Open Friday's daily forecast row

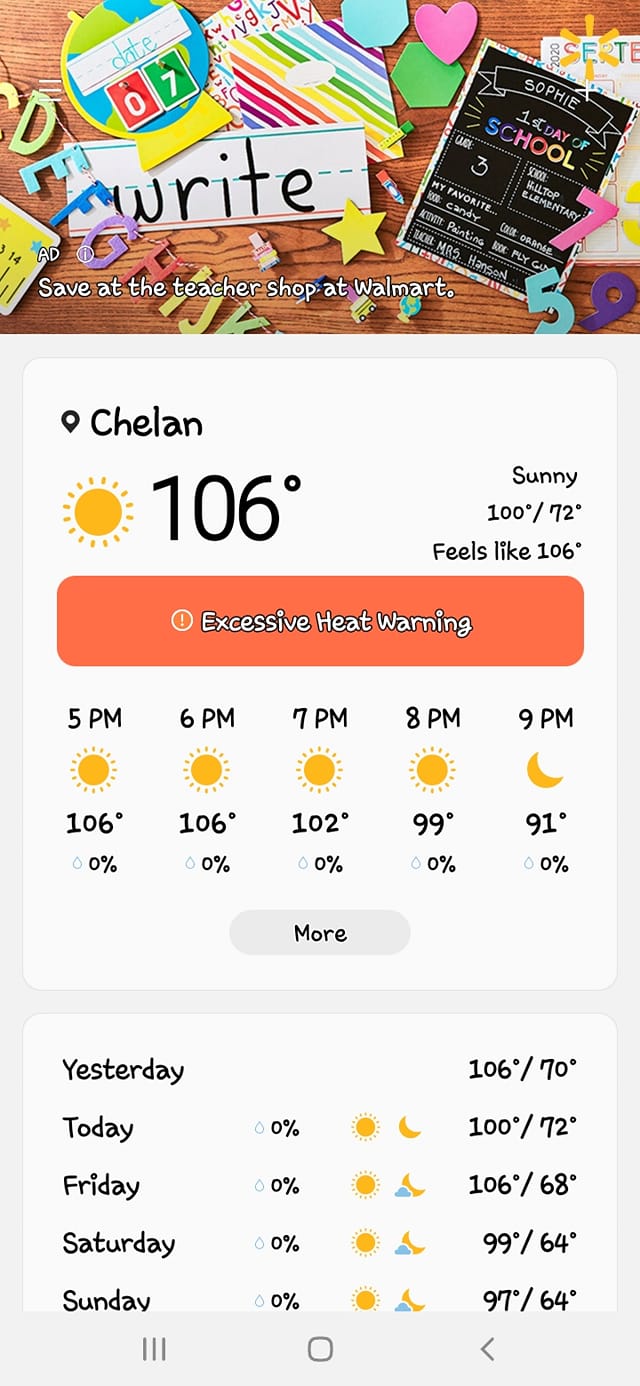(x=320, y=1185)
